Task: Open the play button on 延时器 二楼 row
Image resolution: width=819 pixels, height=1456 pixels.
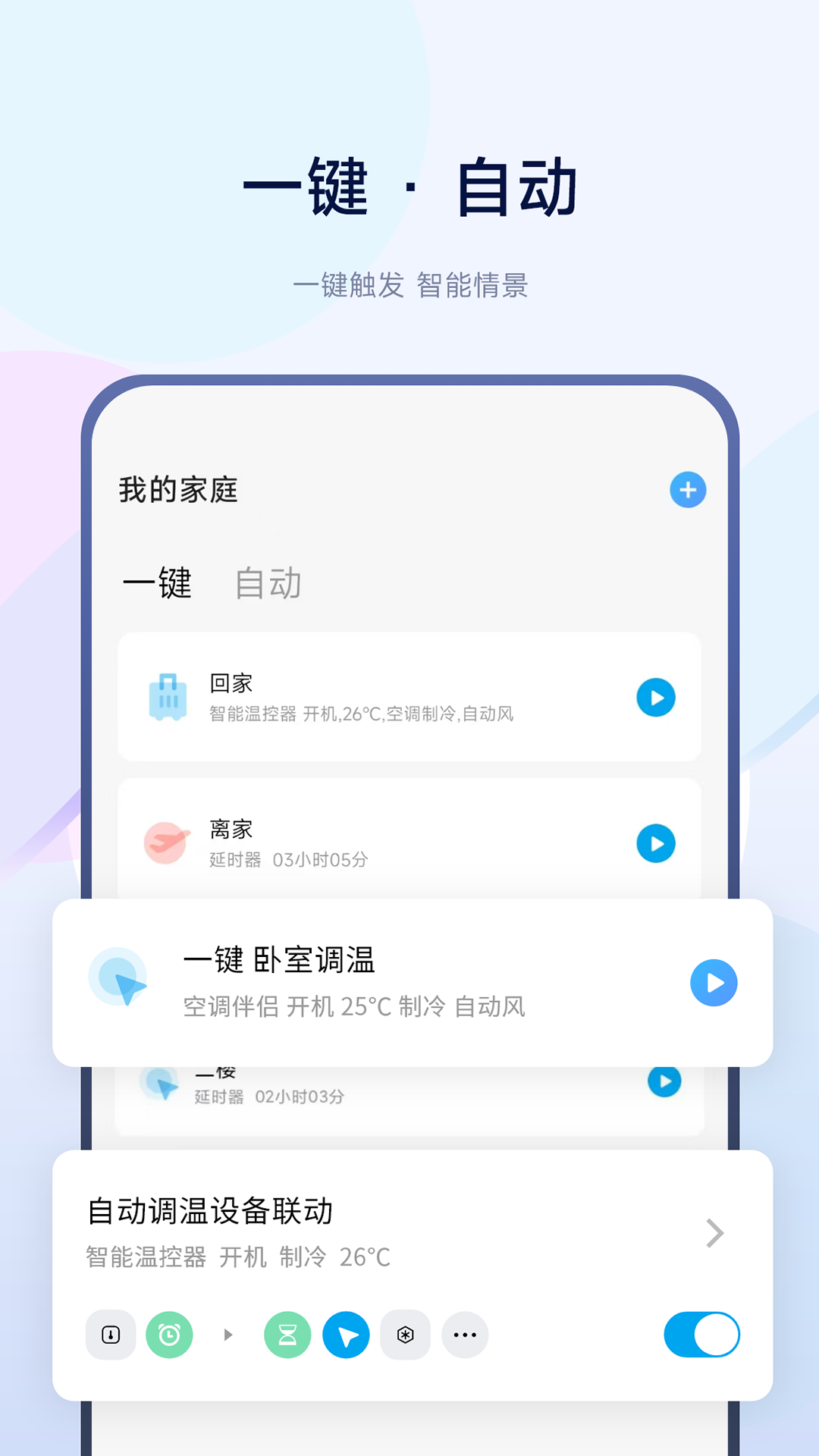Action: coord(664,1081)
